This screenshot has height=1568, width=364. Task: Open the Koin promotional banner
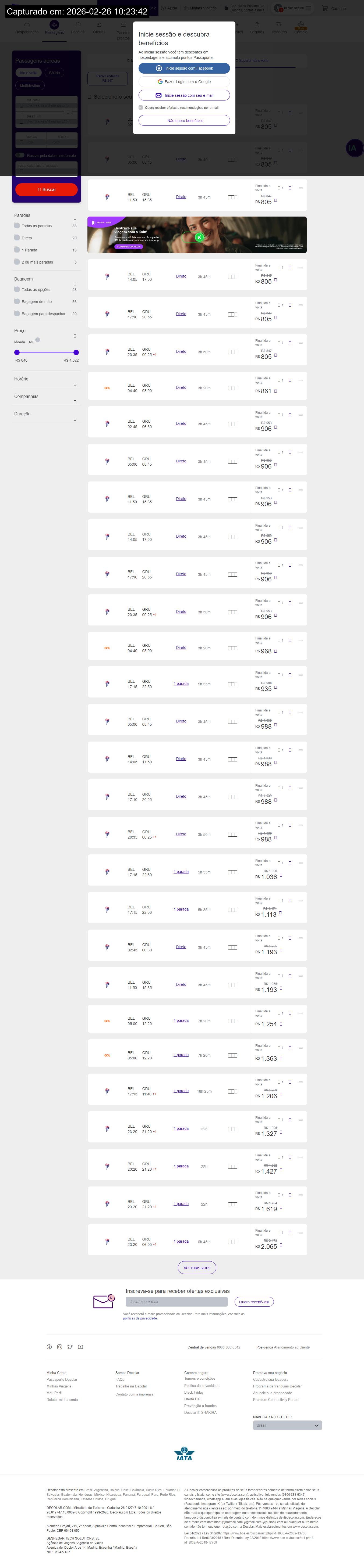[196, 234]
